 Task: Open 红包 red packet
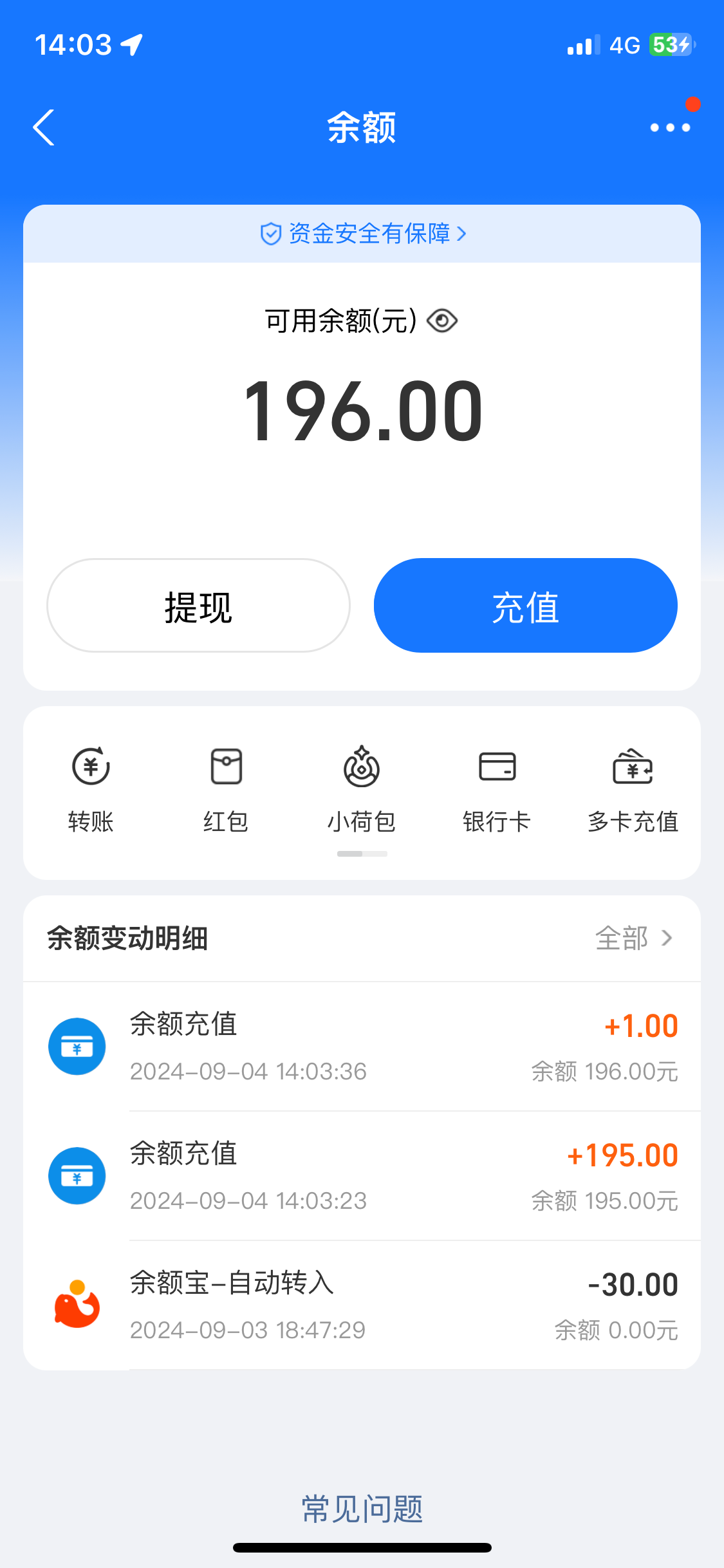(x=226, y=789)
